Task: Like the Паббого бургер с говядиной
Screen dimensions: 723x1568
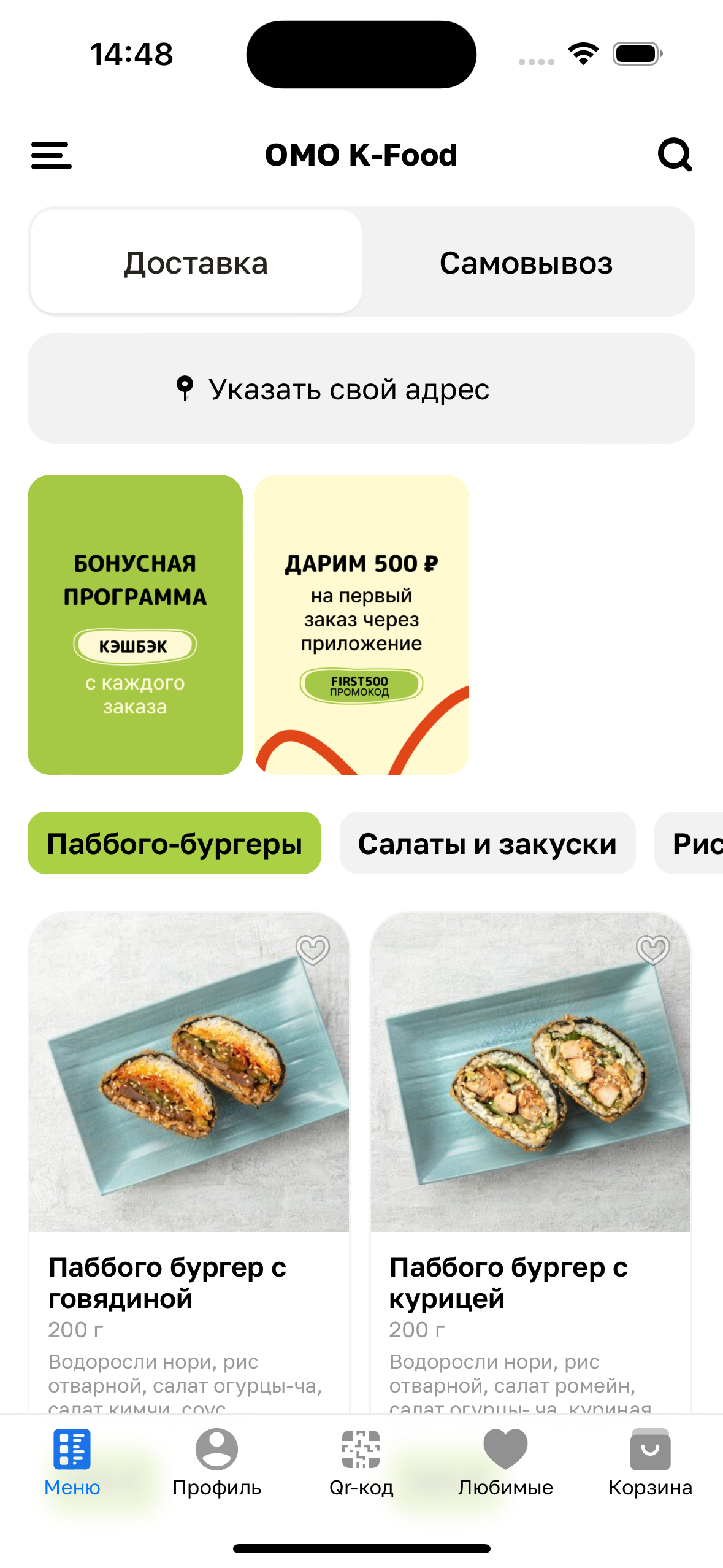Action: [x=313, y=950]
